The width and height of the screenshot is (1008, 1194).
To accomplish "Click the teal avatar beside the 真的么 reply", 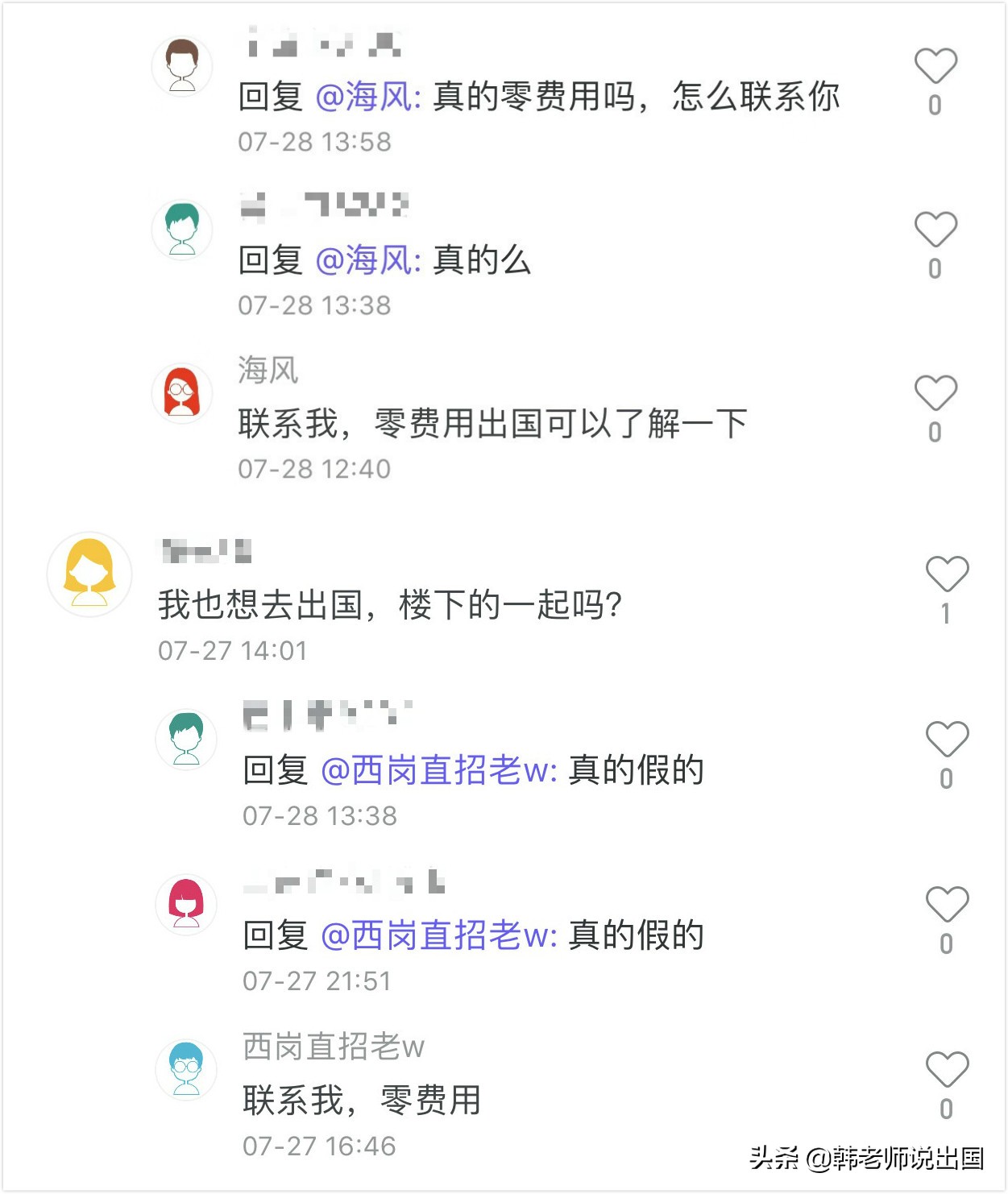I will click(184, 229).
